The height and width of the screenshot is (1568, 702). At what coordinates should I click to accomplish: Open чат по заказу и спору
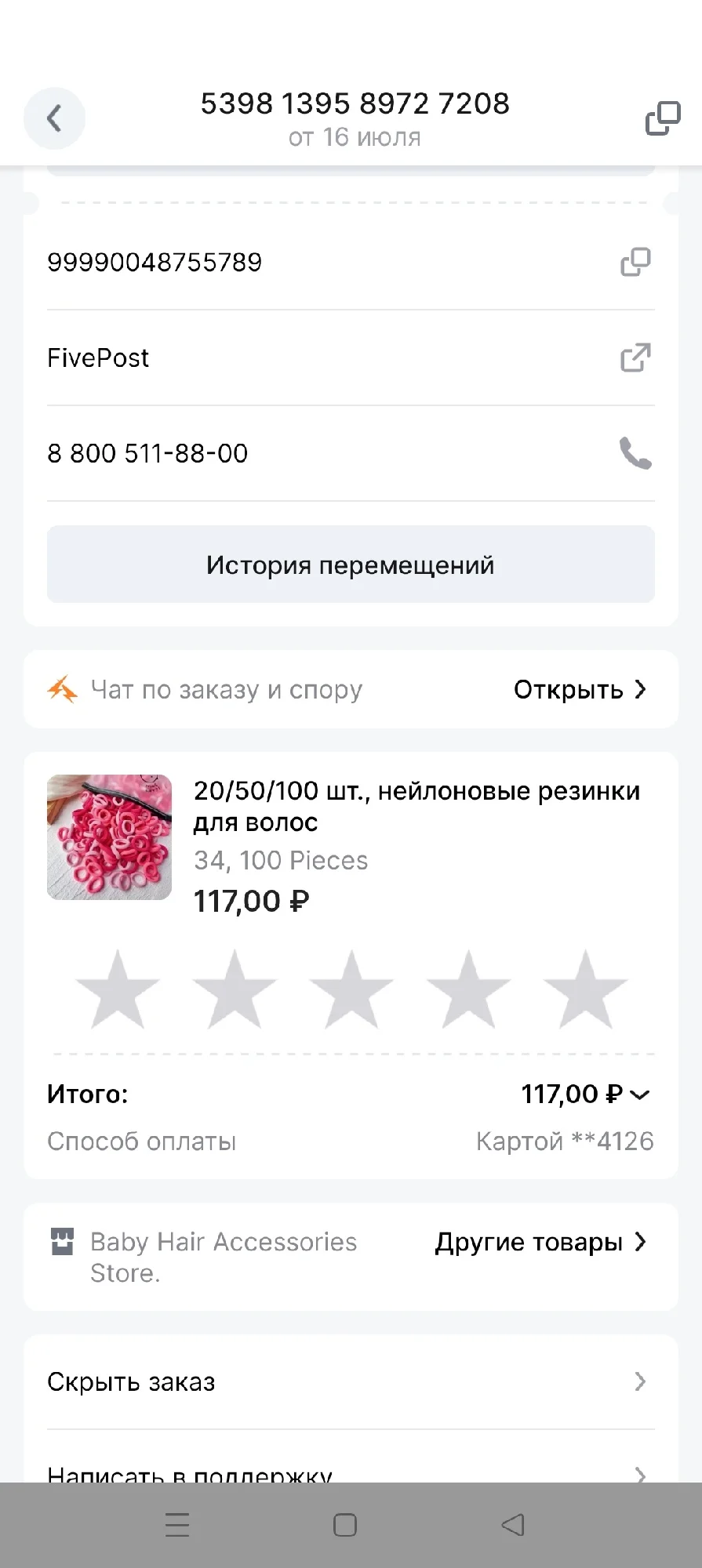point(579,690)
